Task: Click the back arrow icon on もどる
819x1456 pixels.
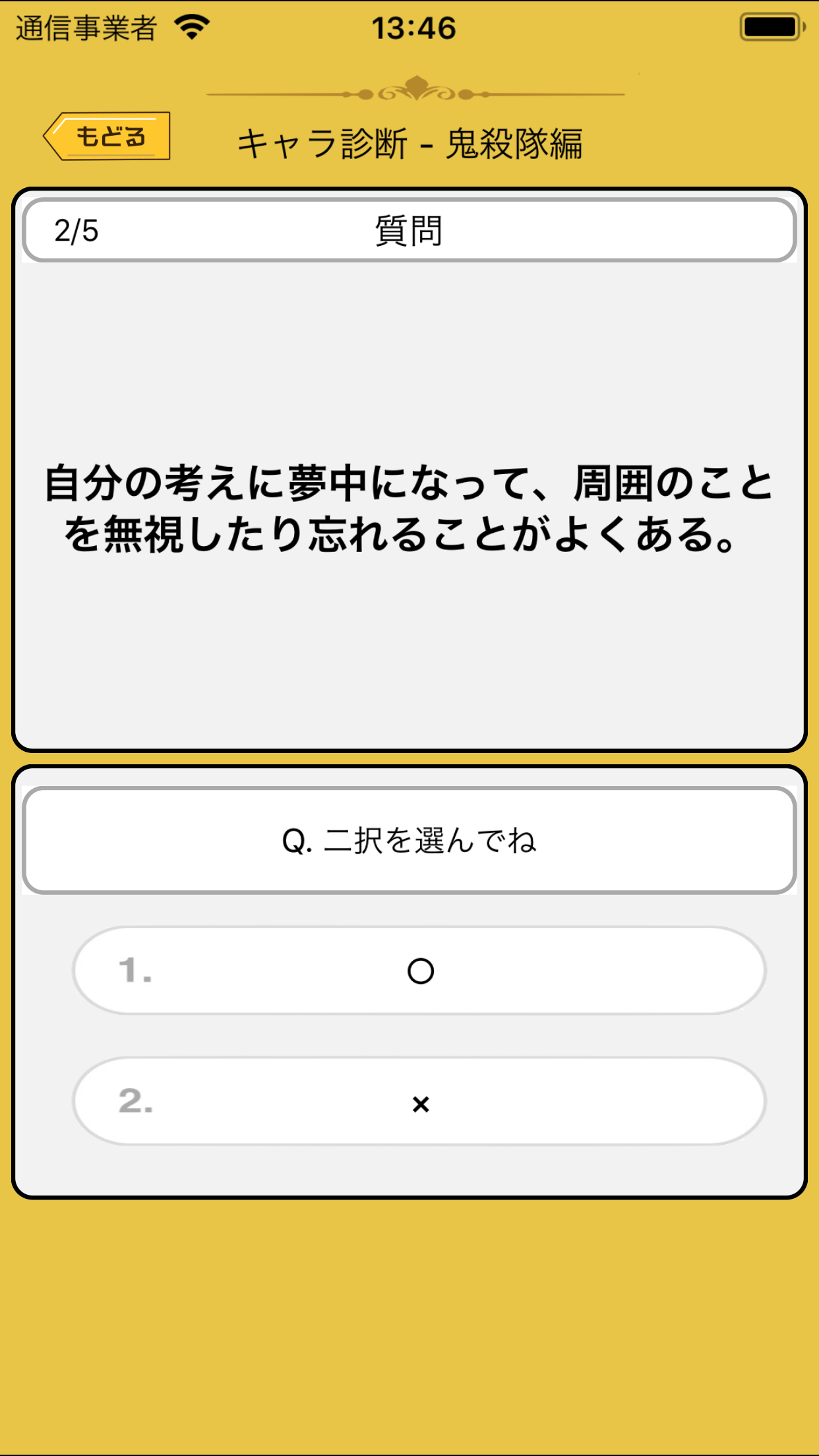Action: coord(55,137)
